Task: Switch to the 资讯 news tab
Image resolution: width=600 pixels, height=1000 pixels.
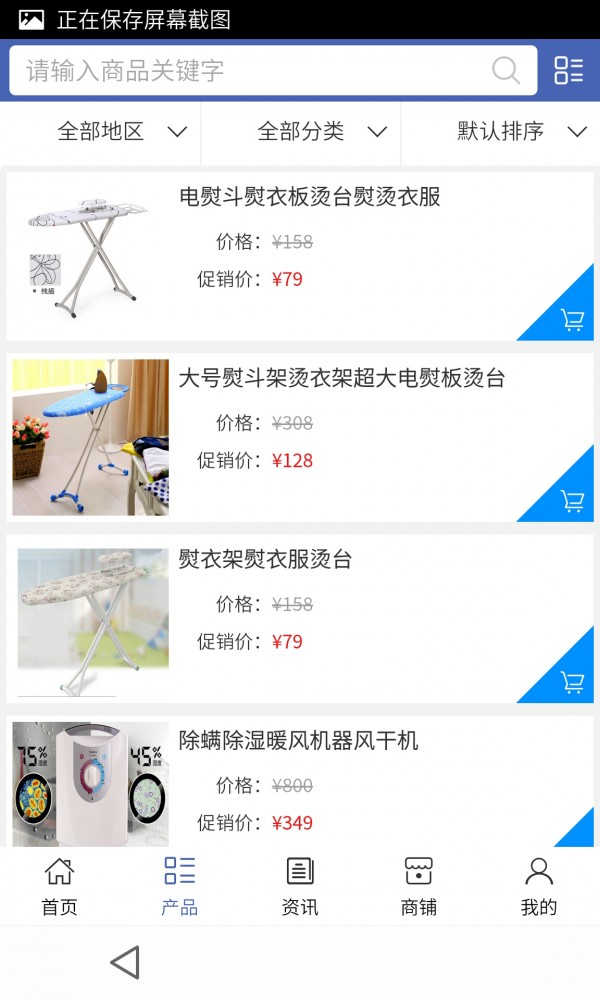Action: click(x=299, y=886)
